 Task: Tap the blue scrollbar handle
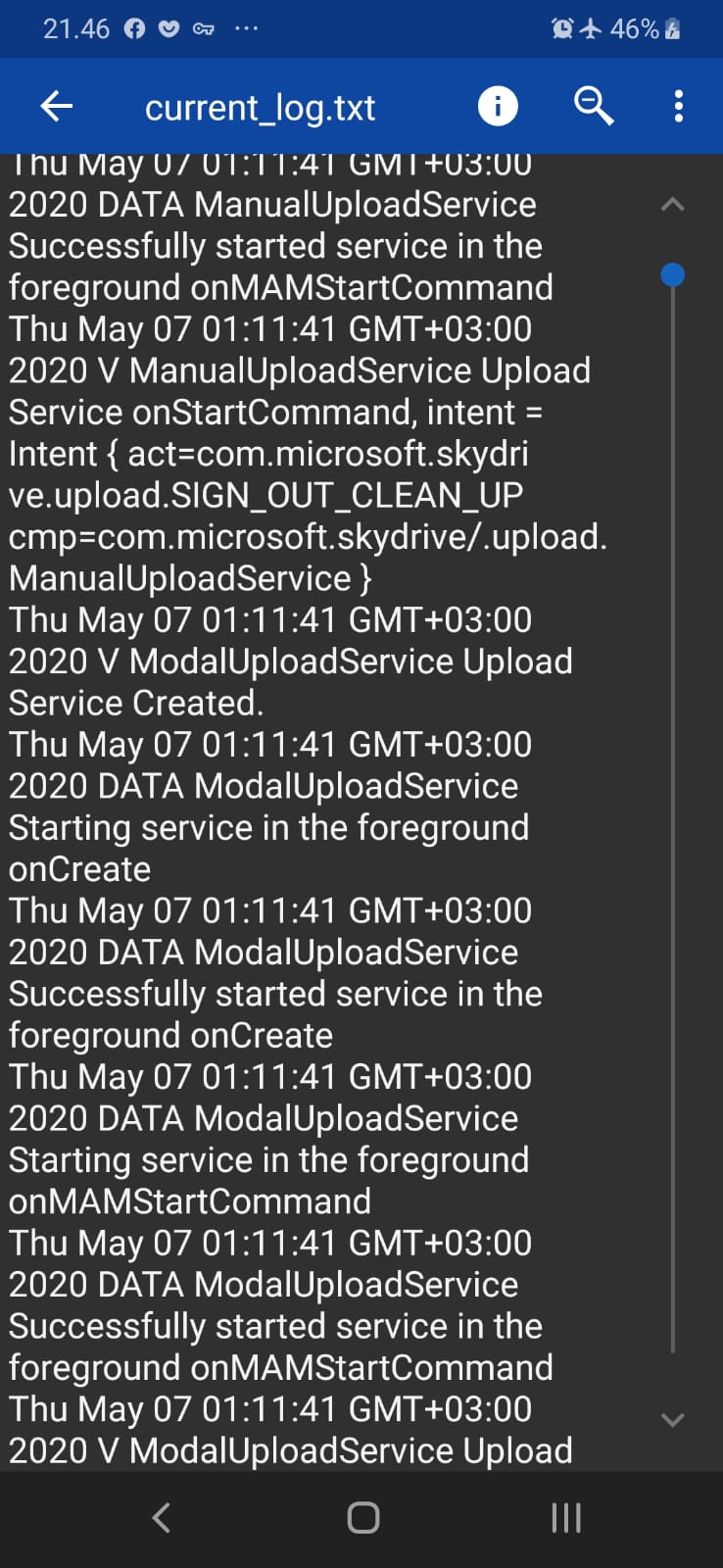[x=673, y=275]
